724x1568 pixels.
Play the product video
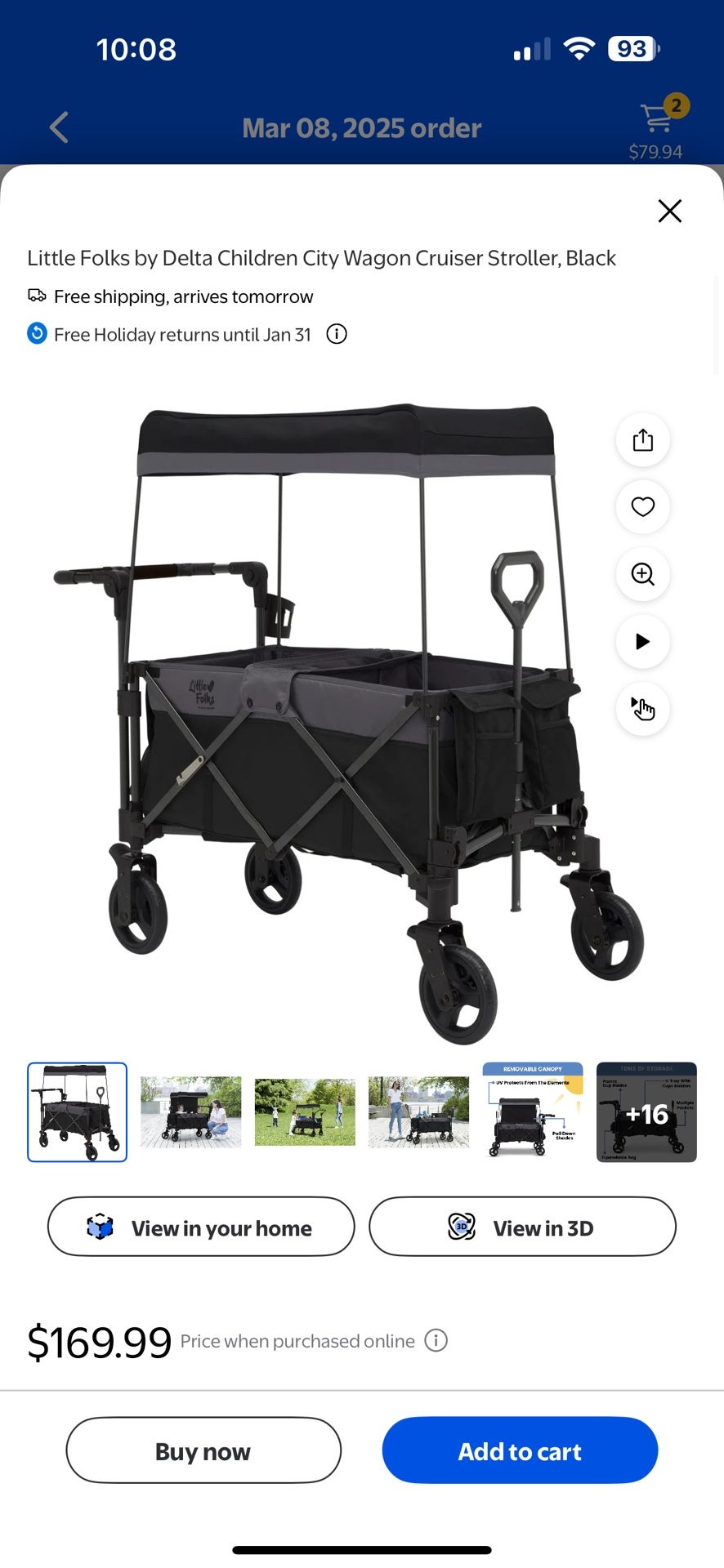click(642, 641)
